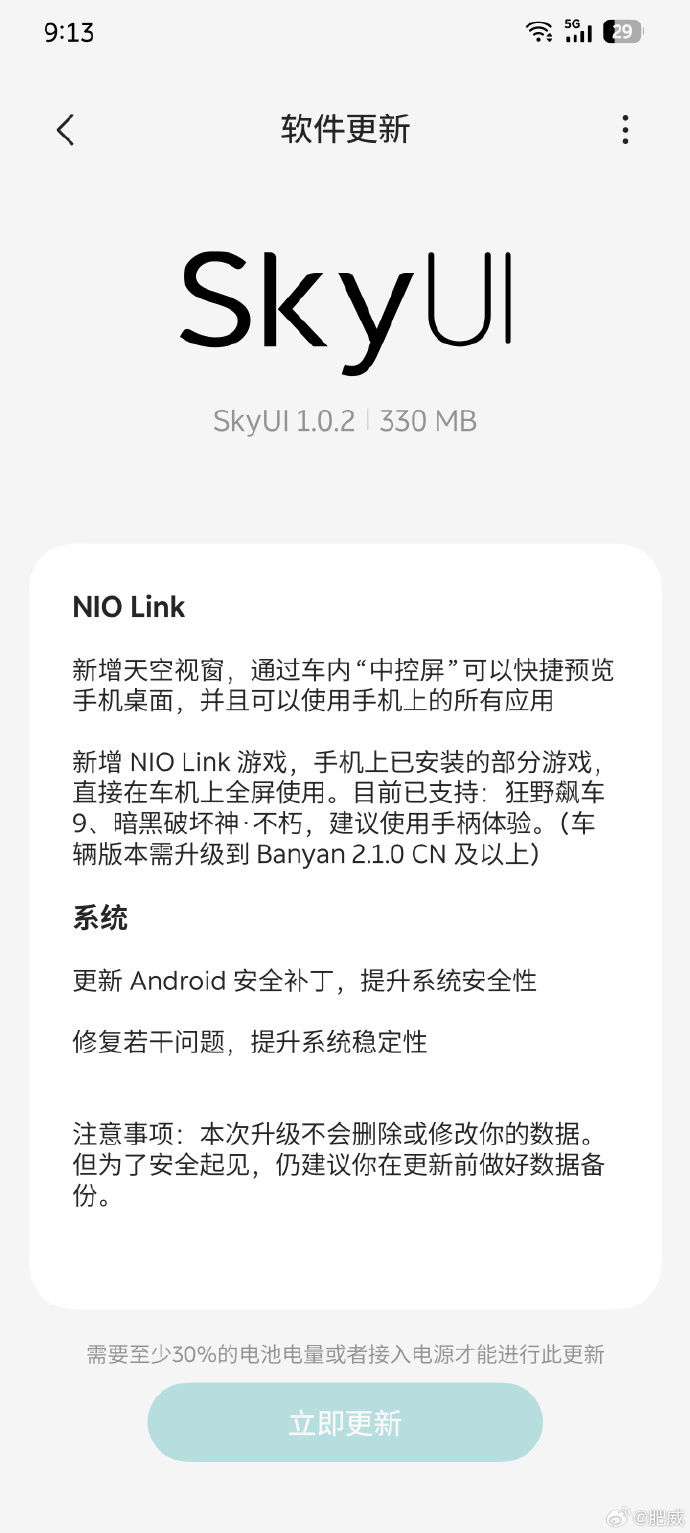Image resolution: width=690 pixels, height=1533 pixels.
Task: Open the three-dot overflow menu
Action: click(x=625, y=130)
